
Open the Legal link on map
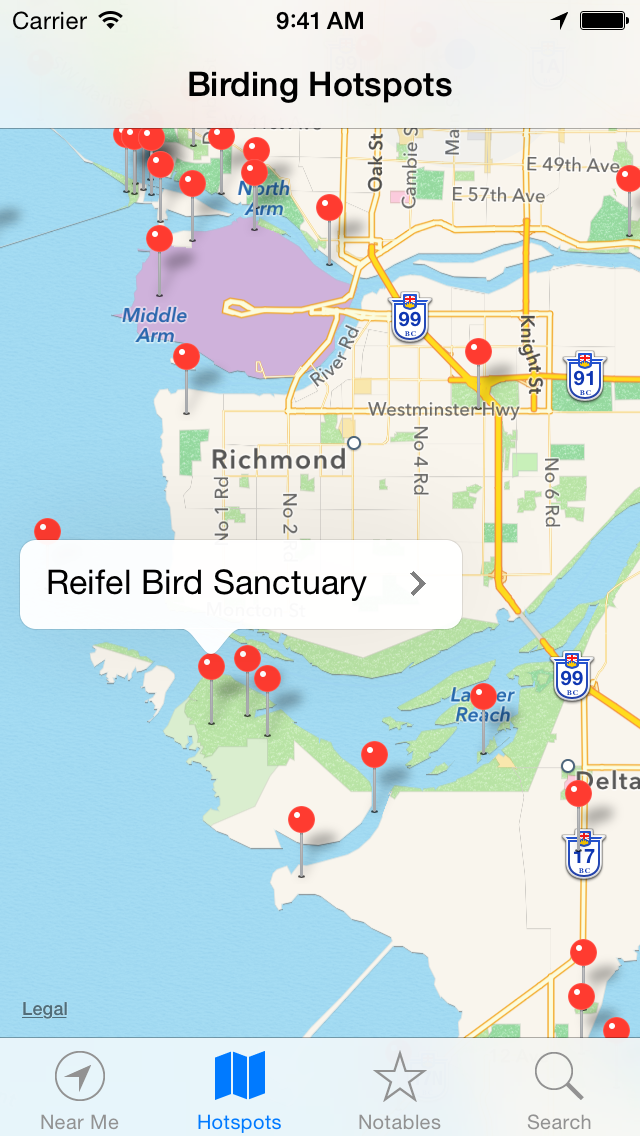[x=44, y=1008]
